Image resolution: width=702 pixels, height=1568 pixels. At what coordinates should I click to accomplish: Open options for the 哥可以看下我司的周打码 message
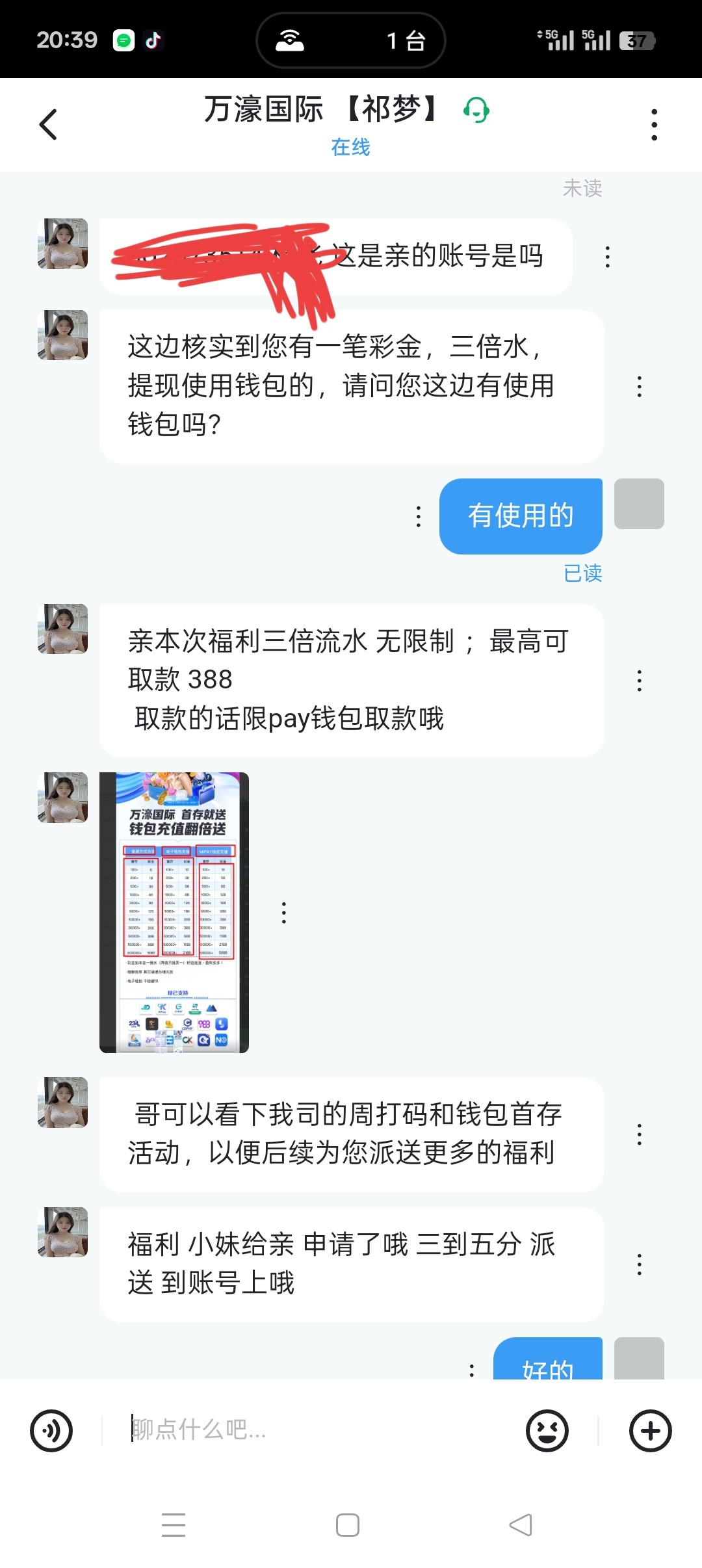(x=640, y=1134)
